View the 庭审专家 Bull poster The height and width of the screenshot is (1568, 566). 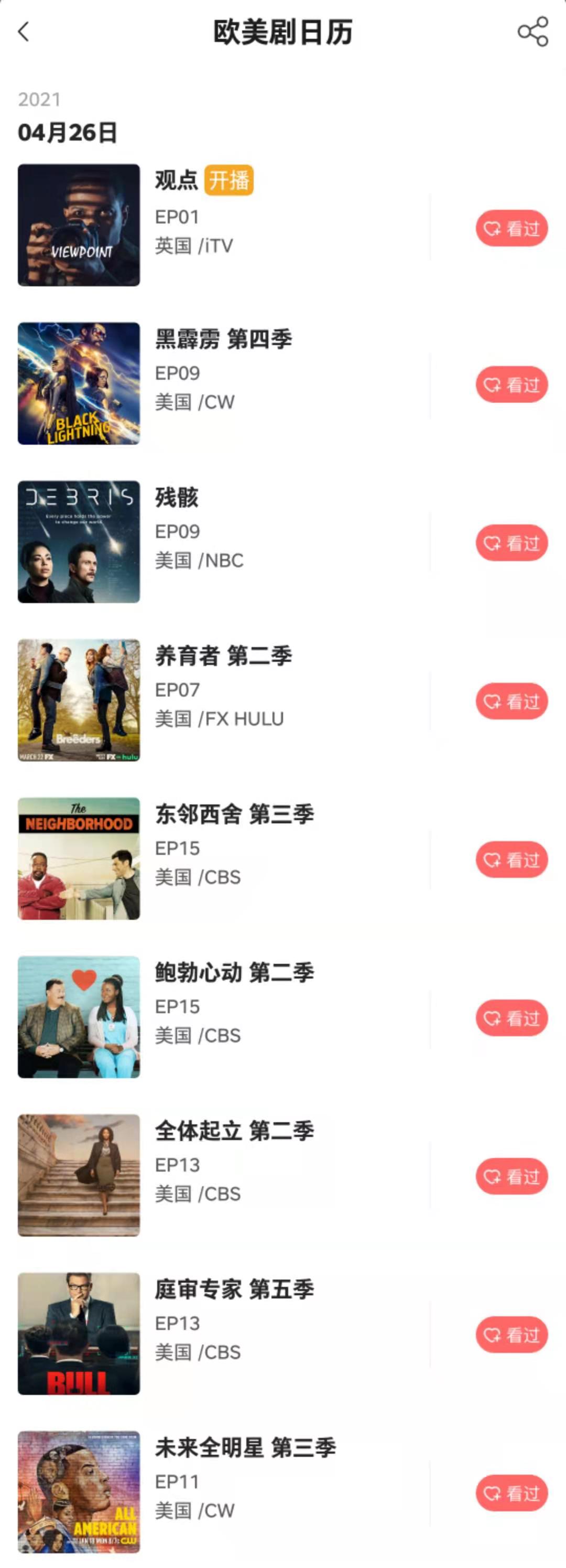(x=79, y=1334)
